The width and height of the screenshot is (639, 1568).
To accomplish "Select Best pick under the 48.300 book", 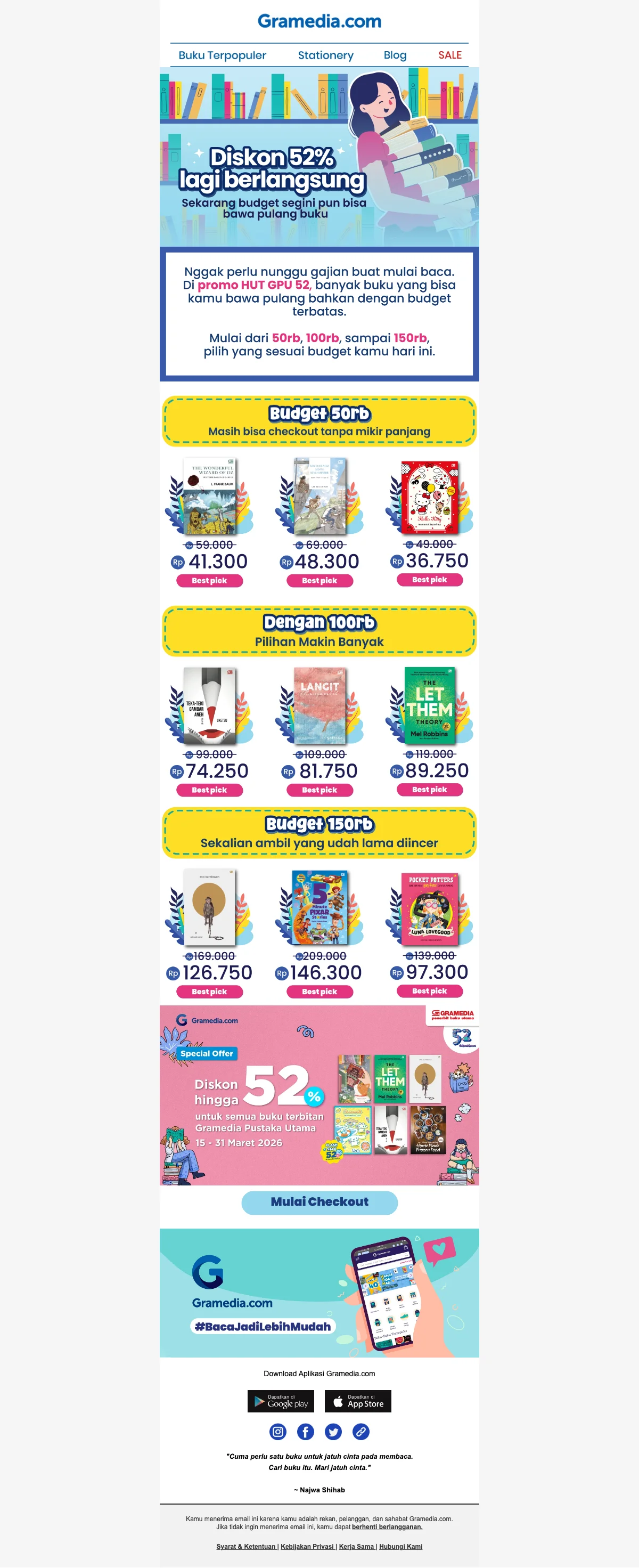I will coord(319,581).
